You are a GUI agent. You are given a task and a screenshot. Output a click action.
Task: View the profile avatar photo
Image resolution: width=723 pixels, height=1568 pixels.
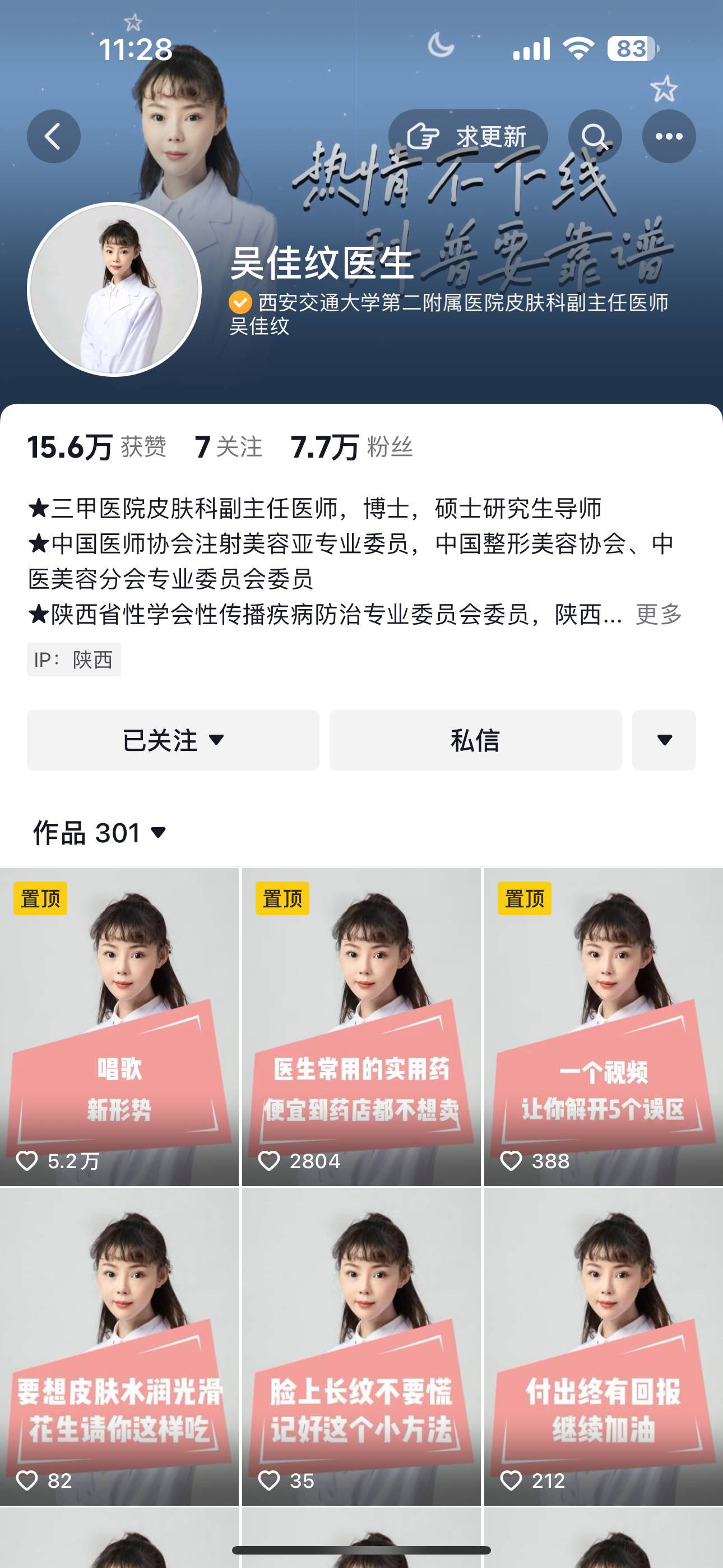click(114, 290)
